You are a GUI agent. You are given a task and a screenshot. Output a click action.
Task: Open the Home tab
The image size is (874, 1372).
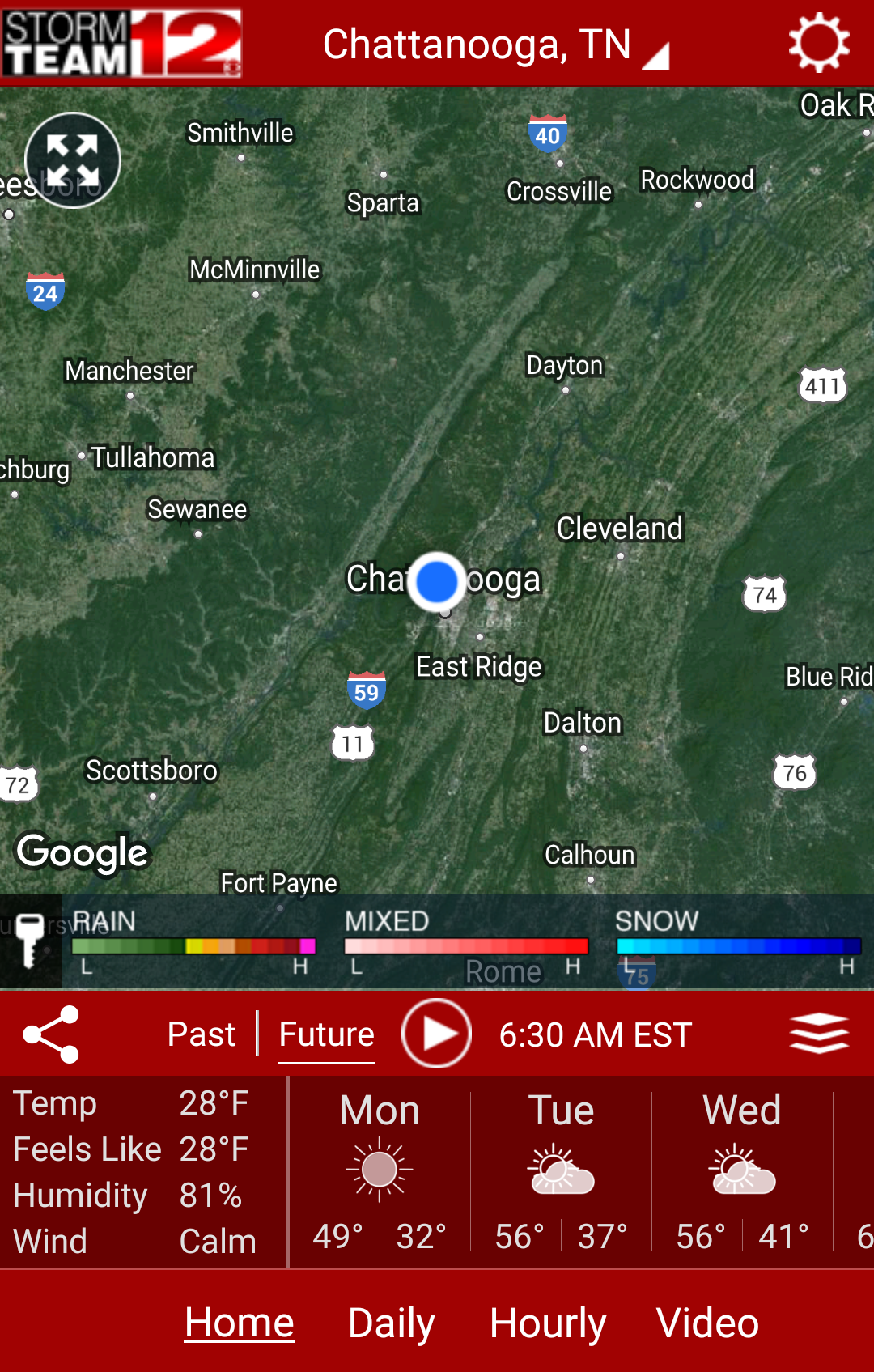click(239, 1323)
